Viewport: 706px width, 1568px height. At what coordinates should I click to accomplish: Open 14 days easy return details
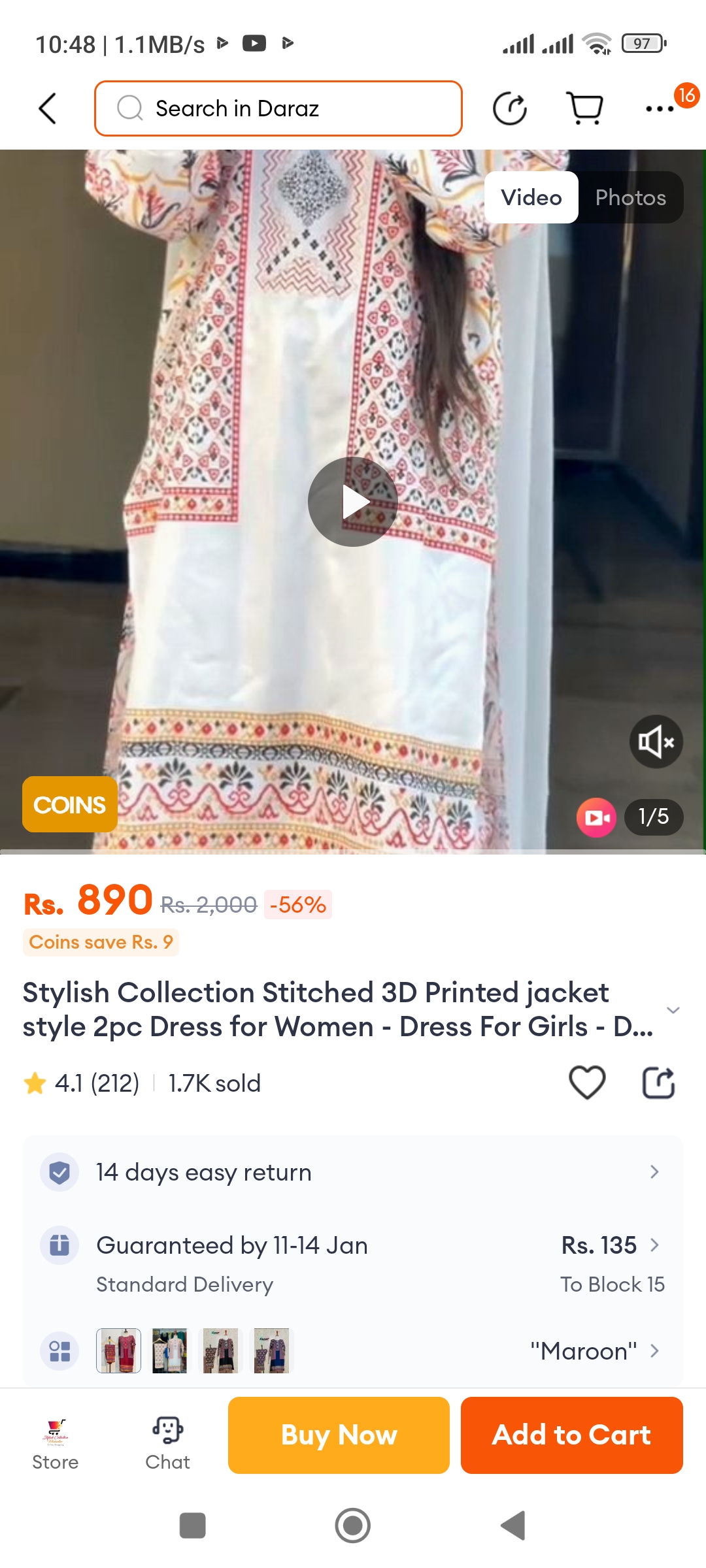click(353, 1172)
